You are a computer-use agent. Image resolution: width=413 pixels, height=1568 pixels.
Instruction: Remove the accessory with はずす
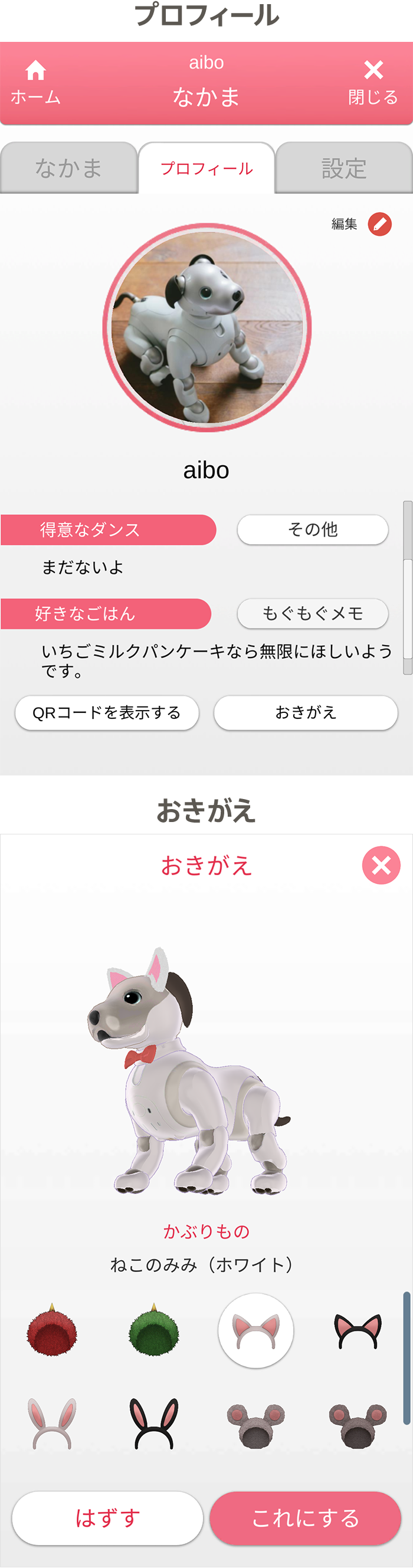click(107, 1518)
